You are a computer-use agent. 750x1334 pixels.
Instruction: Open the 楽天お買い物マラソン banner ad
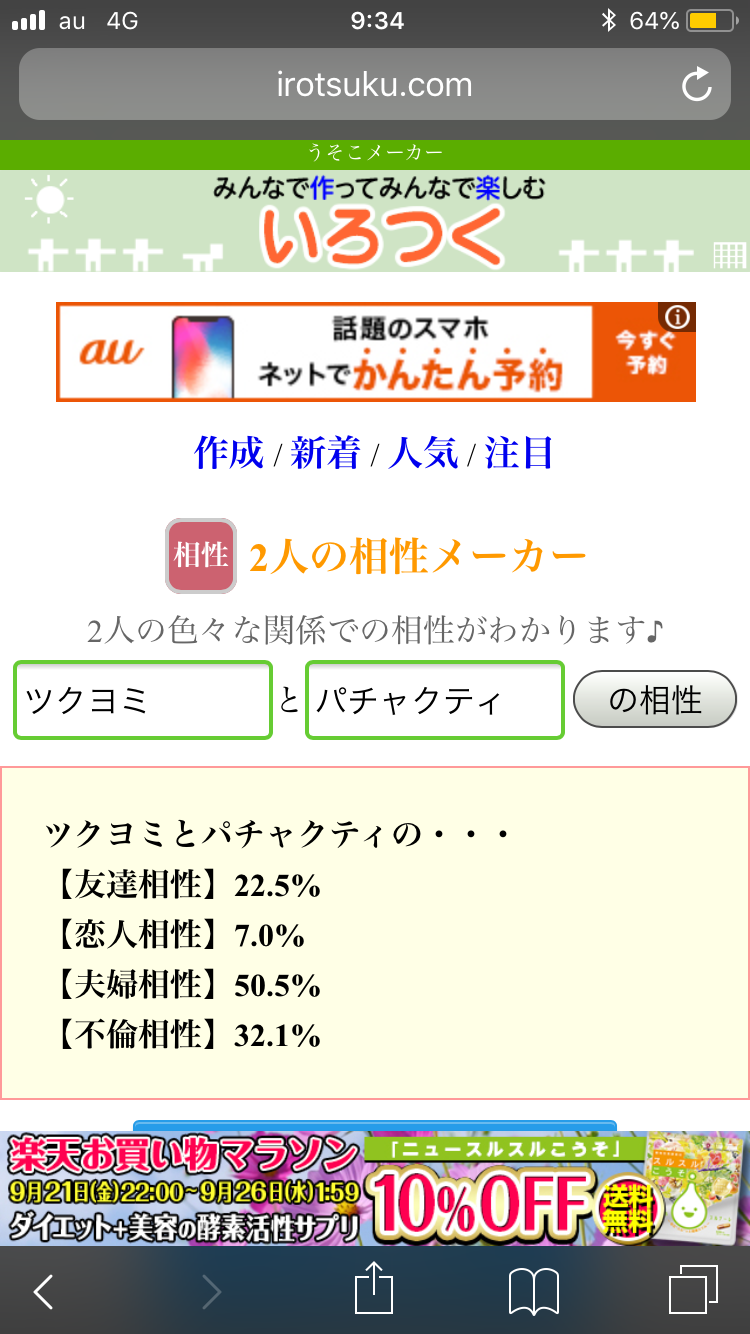pyautogui.click(x=375, y=1189)
